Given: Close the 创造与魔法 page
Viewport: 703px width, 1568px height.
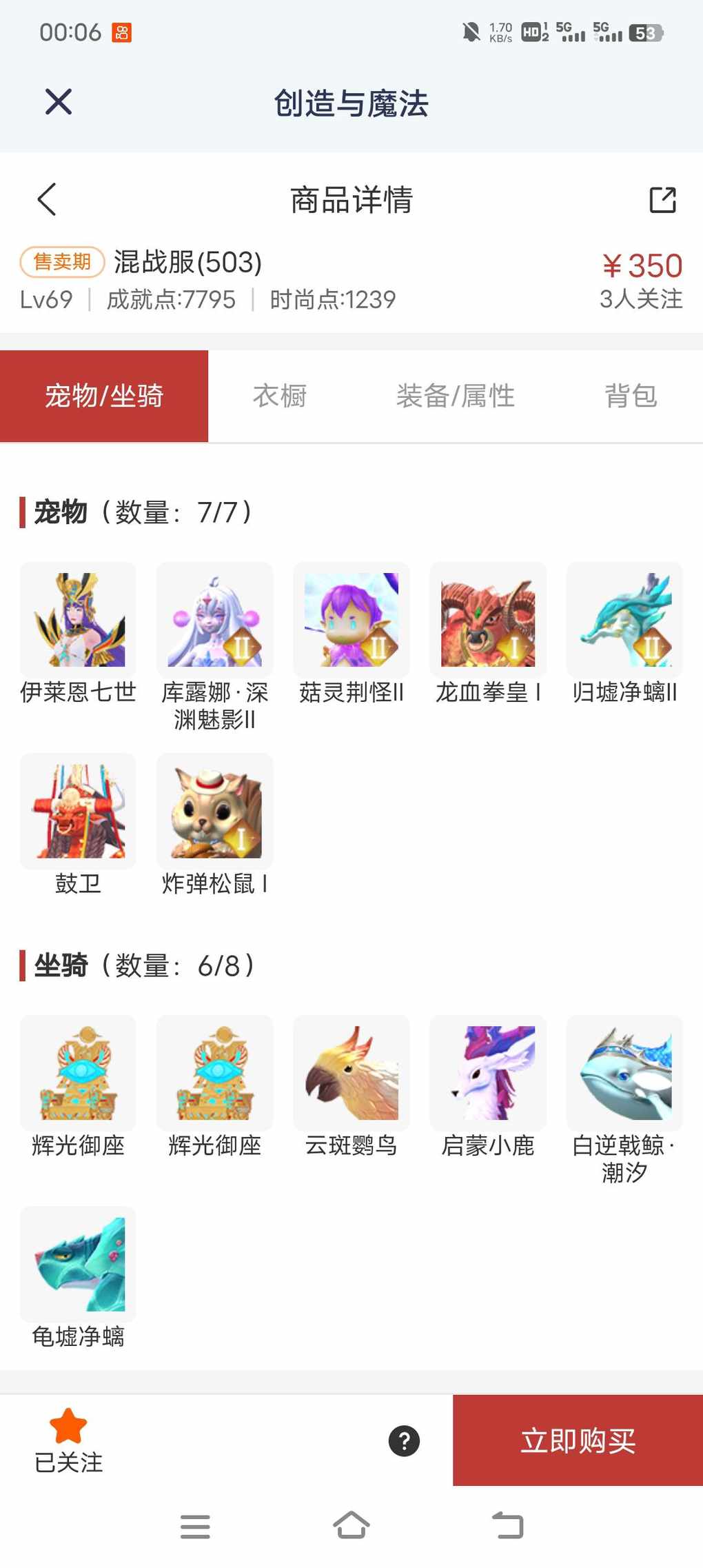Looking at the screenshot, I should 59,102.
